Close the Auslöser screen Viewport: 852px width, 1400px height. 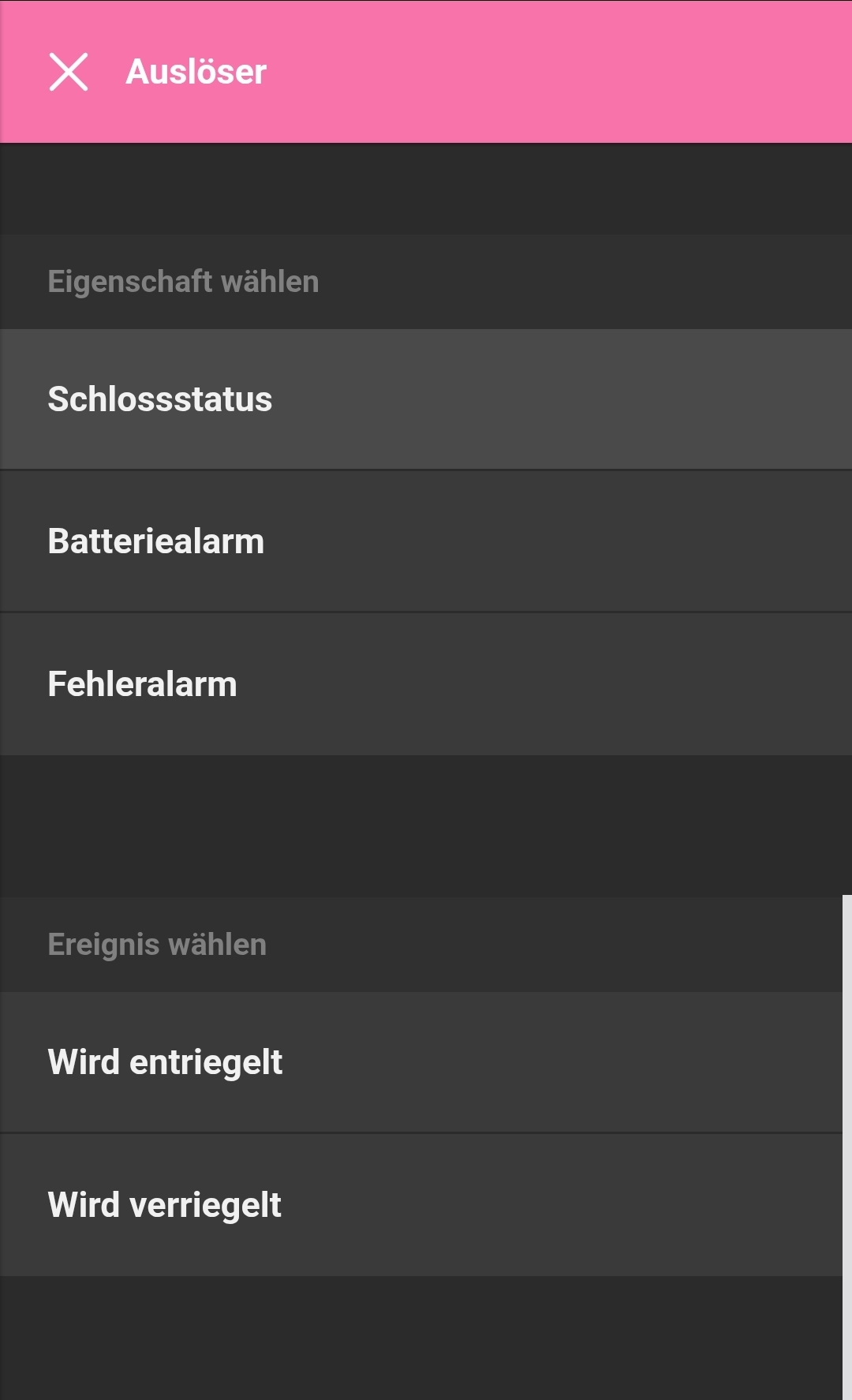click(x=69, y=72)
